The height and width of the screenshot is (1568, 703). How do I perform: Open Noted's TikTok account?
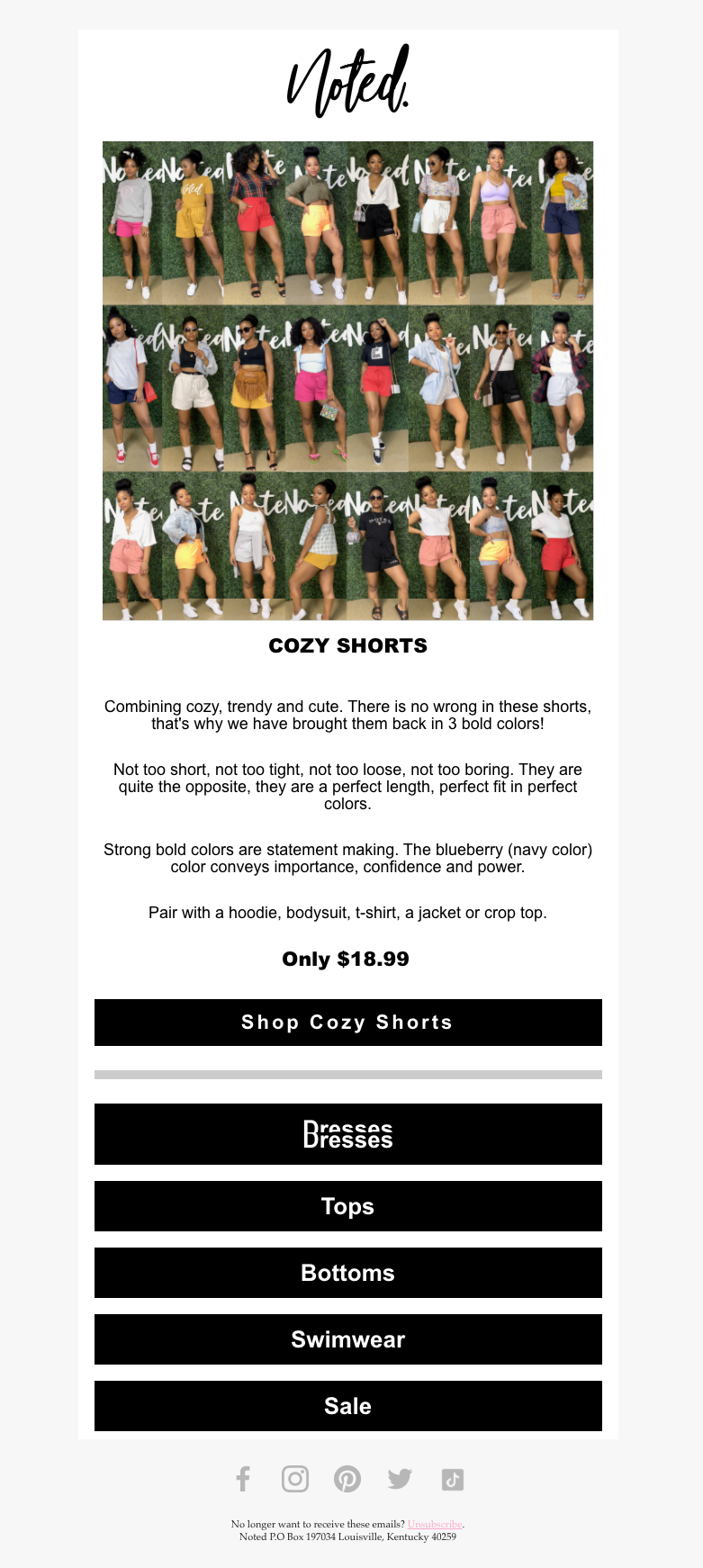tap(452, 1479)
